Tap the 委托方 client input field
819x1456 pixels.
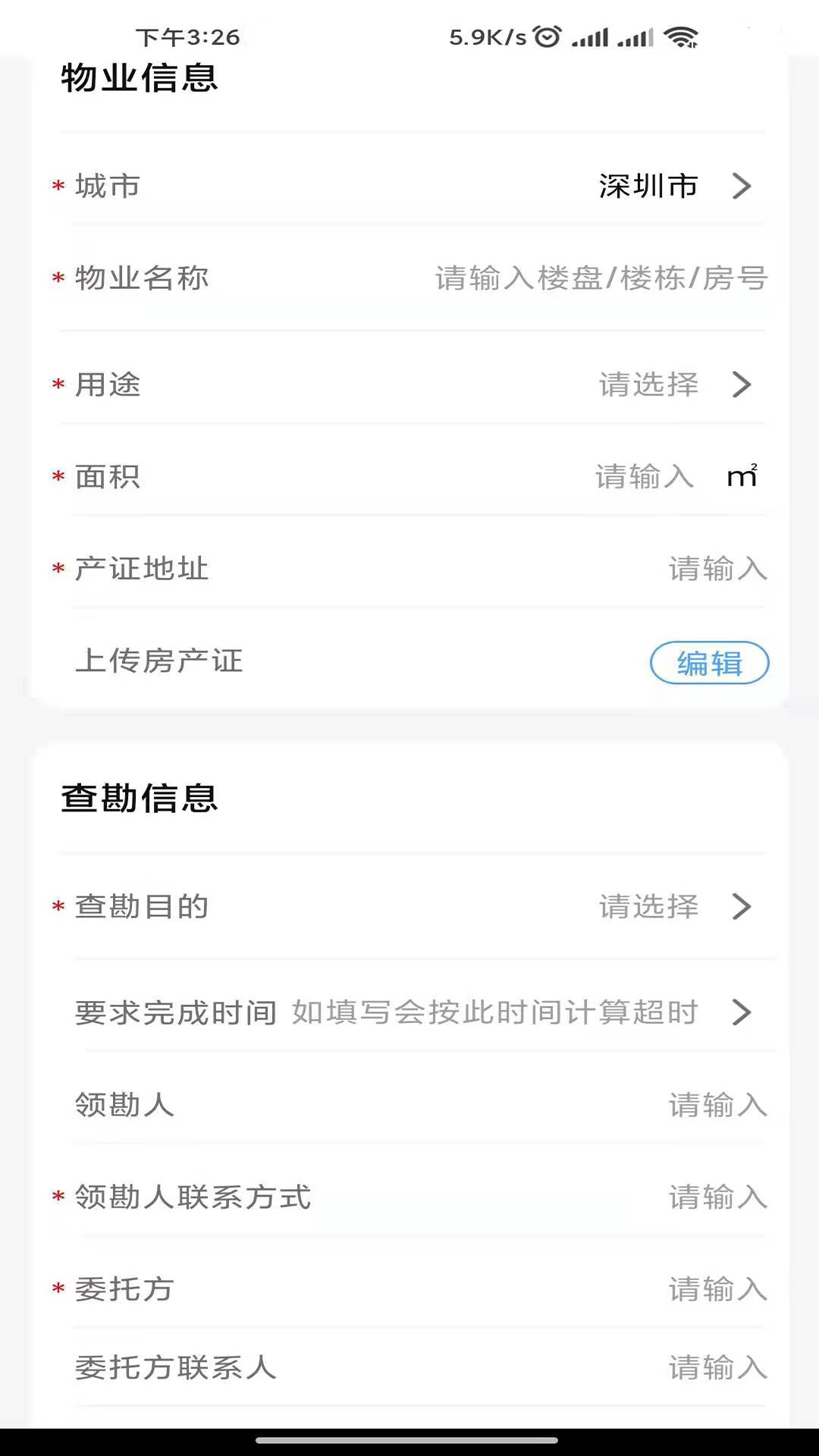click(717, 1289)
